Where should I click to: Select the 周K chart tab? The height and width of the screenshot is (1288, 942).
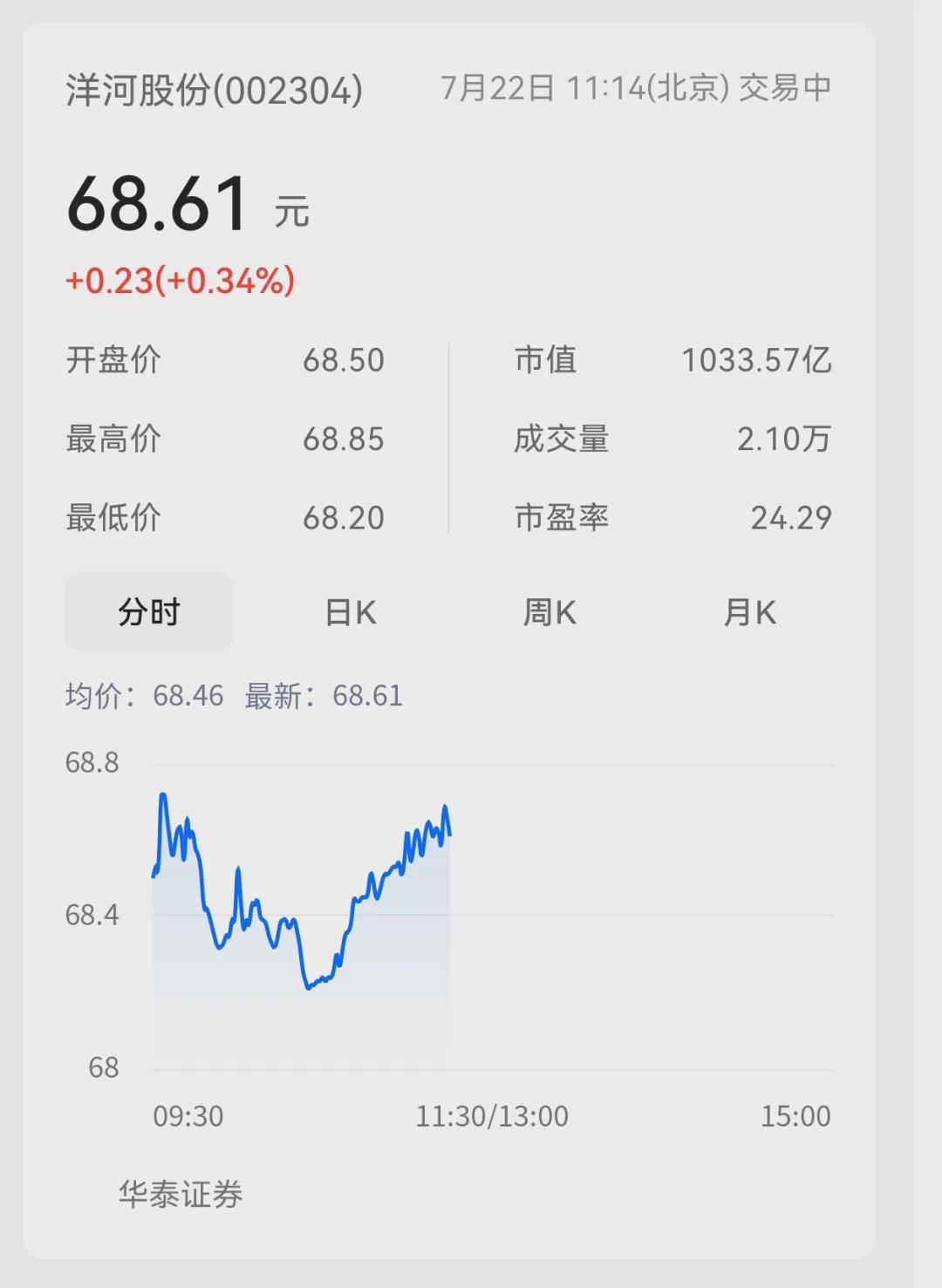(549, 612)
